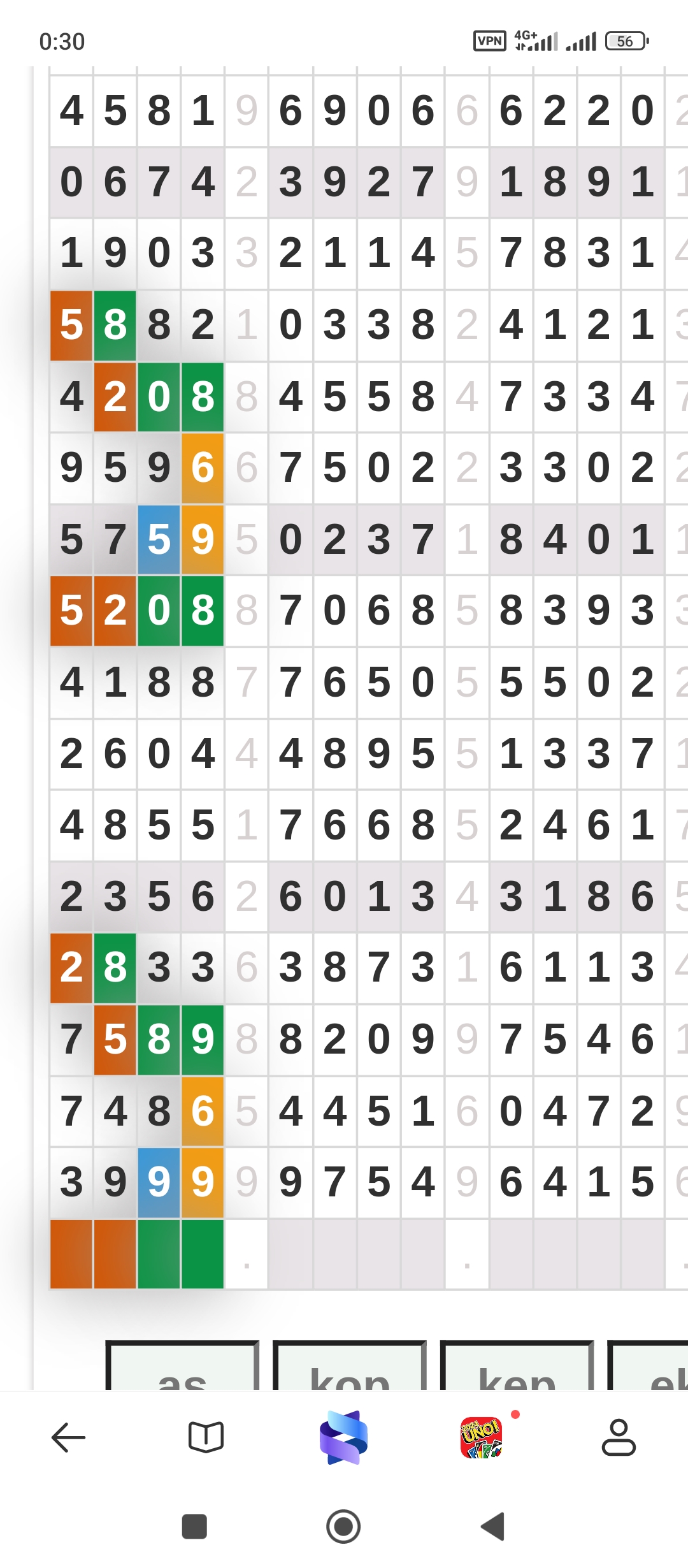
Task: Open the profile icon
Action: point(619,1437)
